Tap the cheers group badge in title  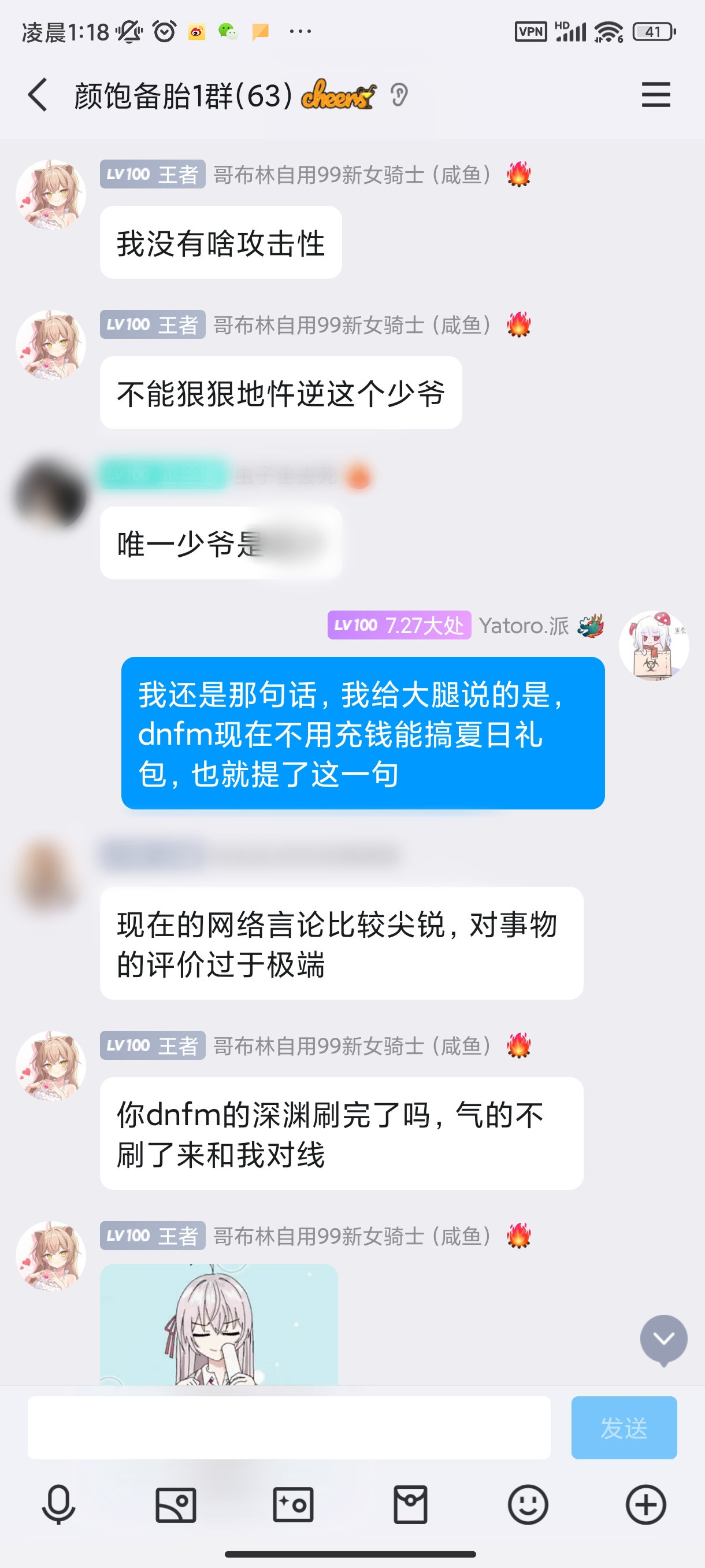(x=338, y=95)
